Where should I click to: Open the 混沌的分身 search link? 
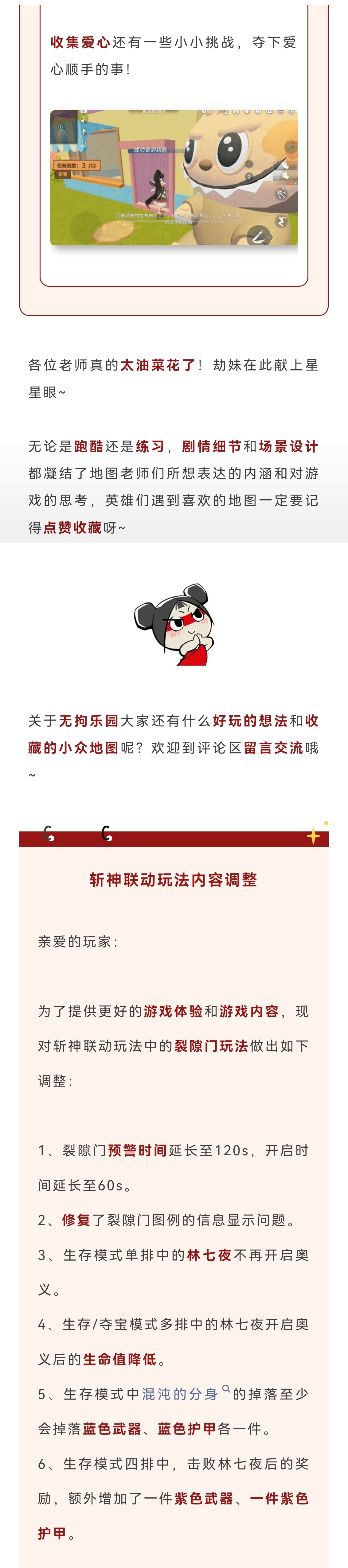click(180, 1394)
